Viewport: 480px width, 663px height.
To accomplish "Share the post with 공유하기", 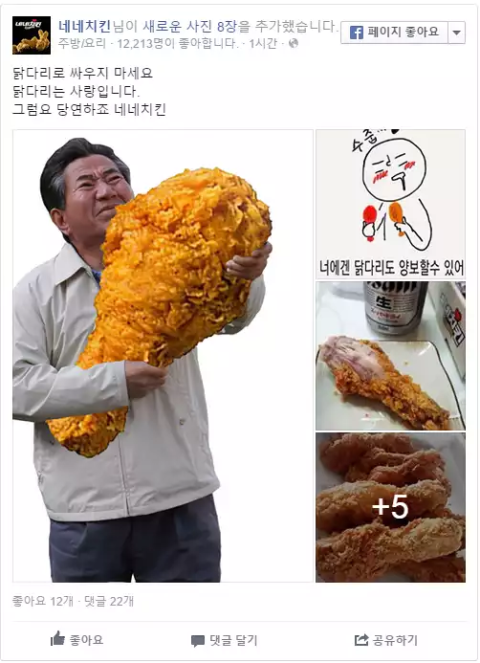I will tap(386, 640).
